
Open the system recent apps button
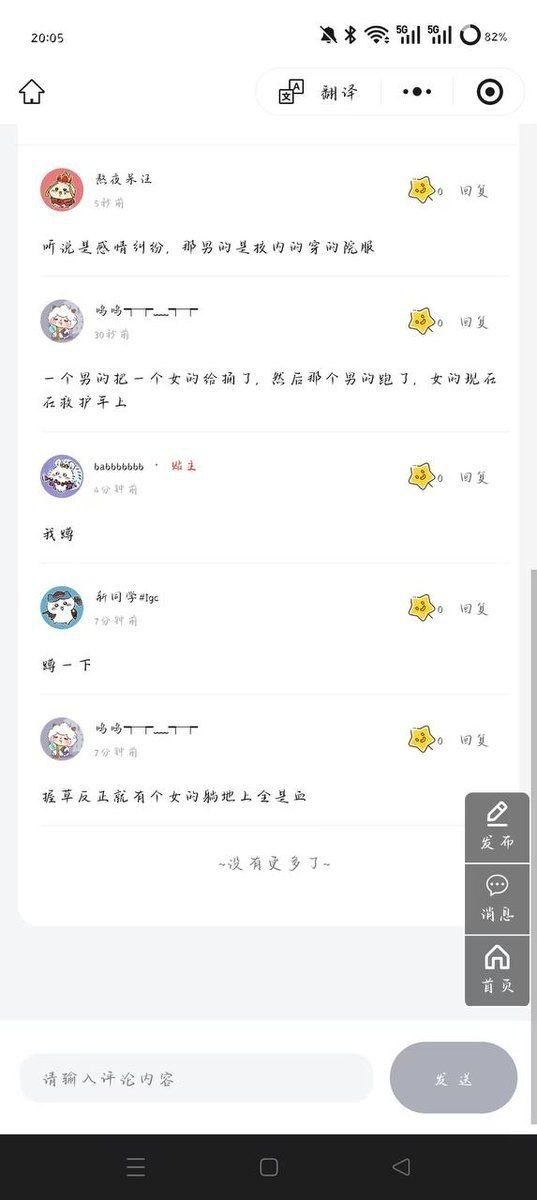click(136, 1167)
